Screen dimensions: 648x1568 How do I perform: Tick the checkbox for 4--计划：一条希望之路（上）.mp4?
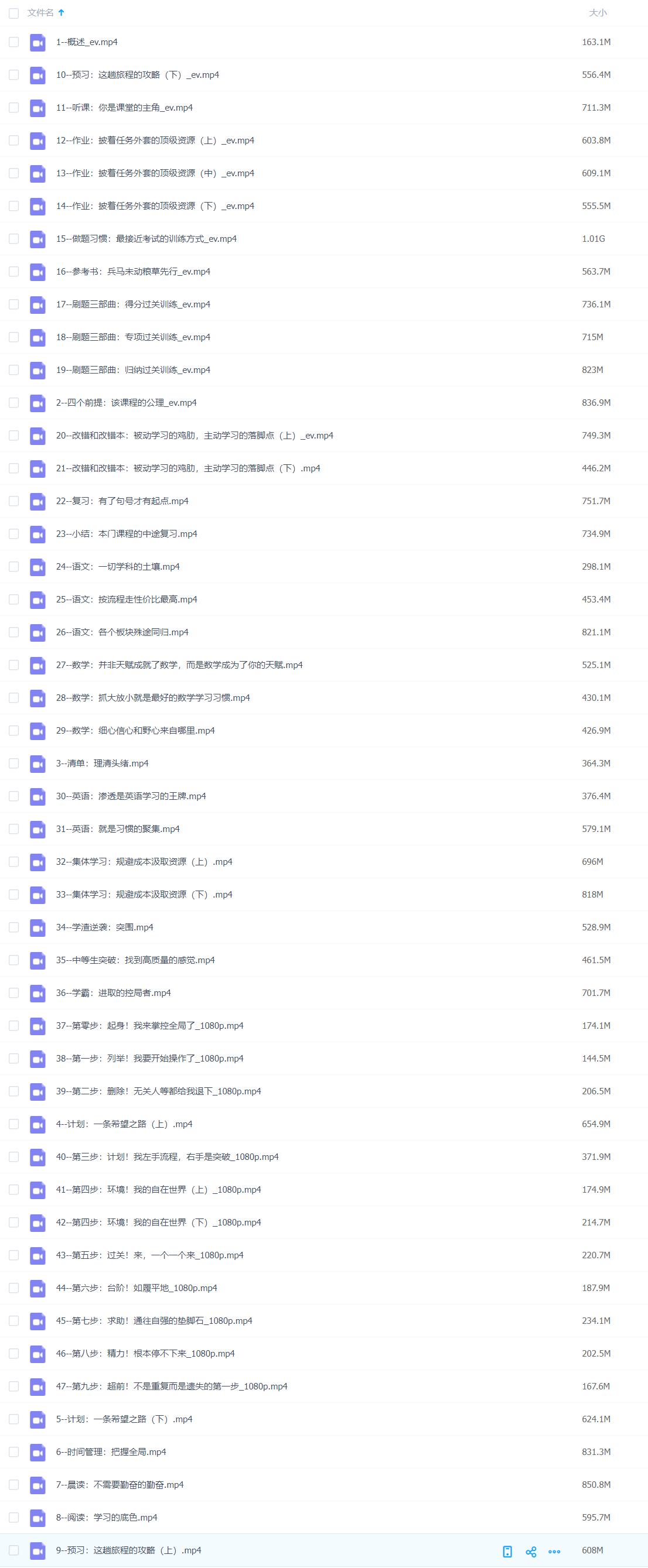pos(13,1124)
